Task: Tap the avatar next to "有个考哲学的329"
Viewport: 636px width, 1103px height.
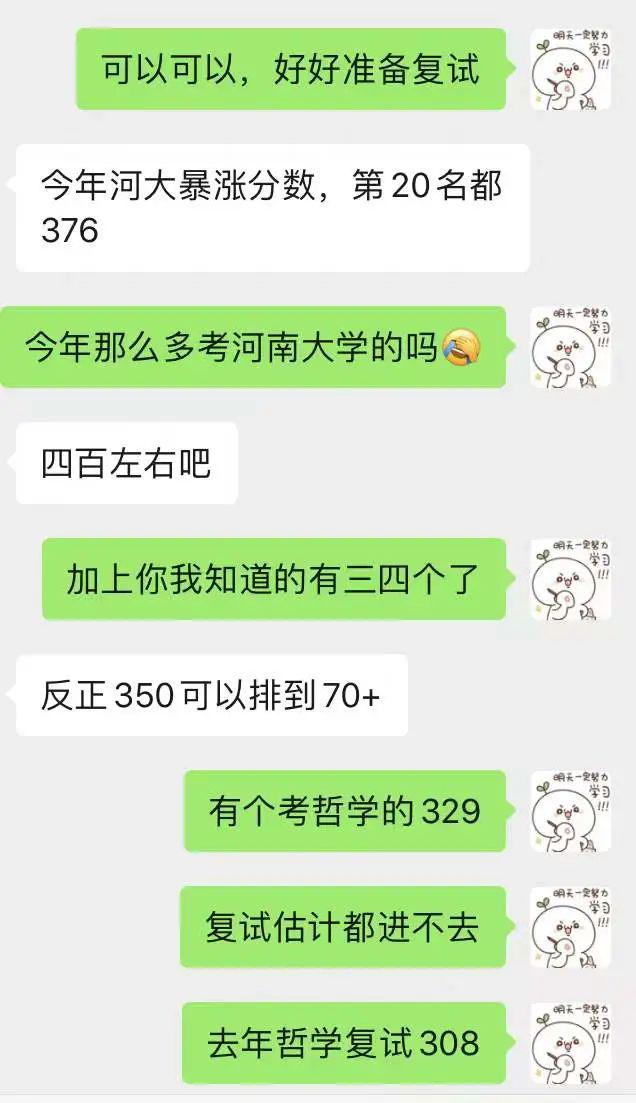Action: coord(570,811)
